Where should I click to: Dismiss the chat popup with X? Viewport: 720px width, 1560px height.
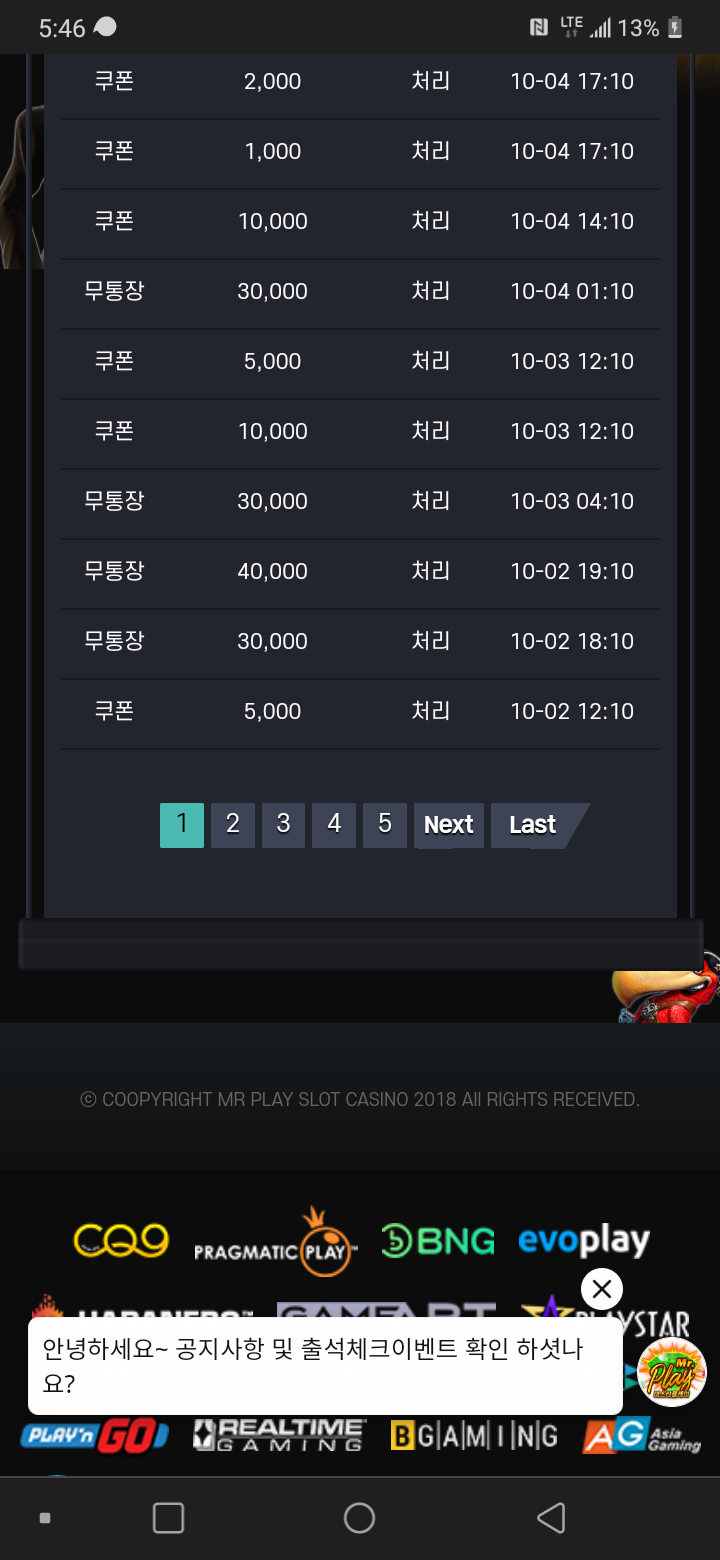[602, 1290]
